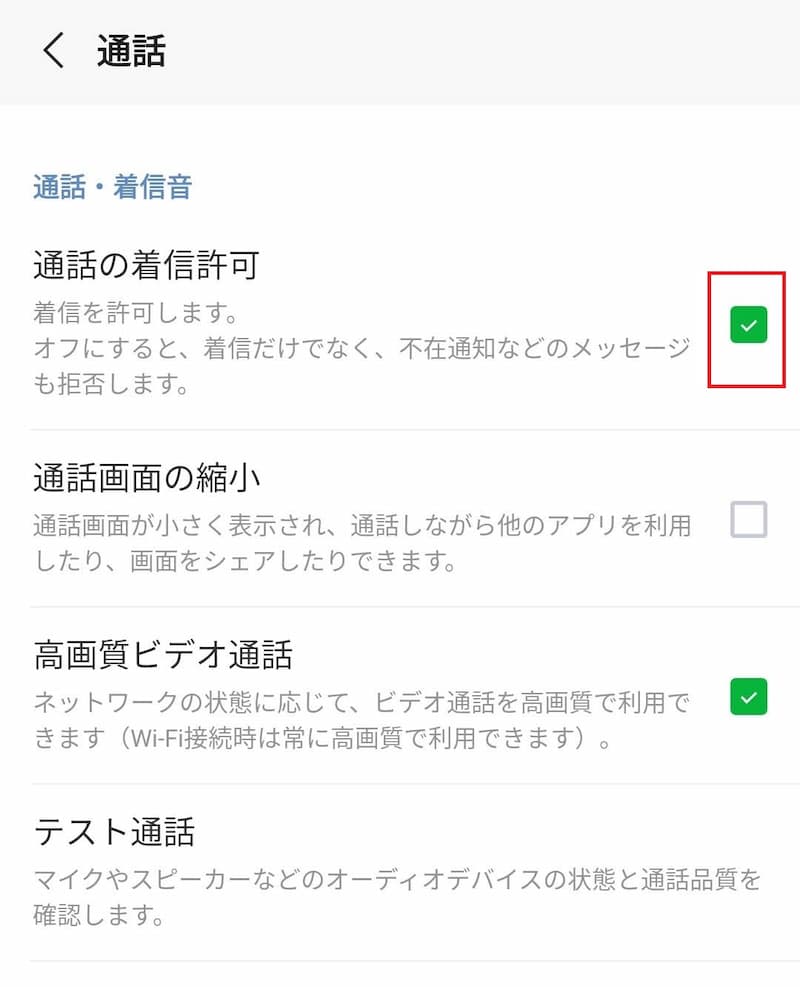Viewport: 800px width, 987px height.
Task: Go back from the 通話 settings
Action: [x=54, y=51]
